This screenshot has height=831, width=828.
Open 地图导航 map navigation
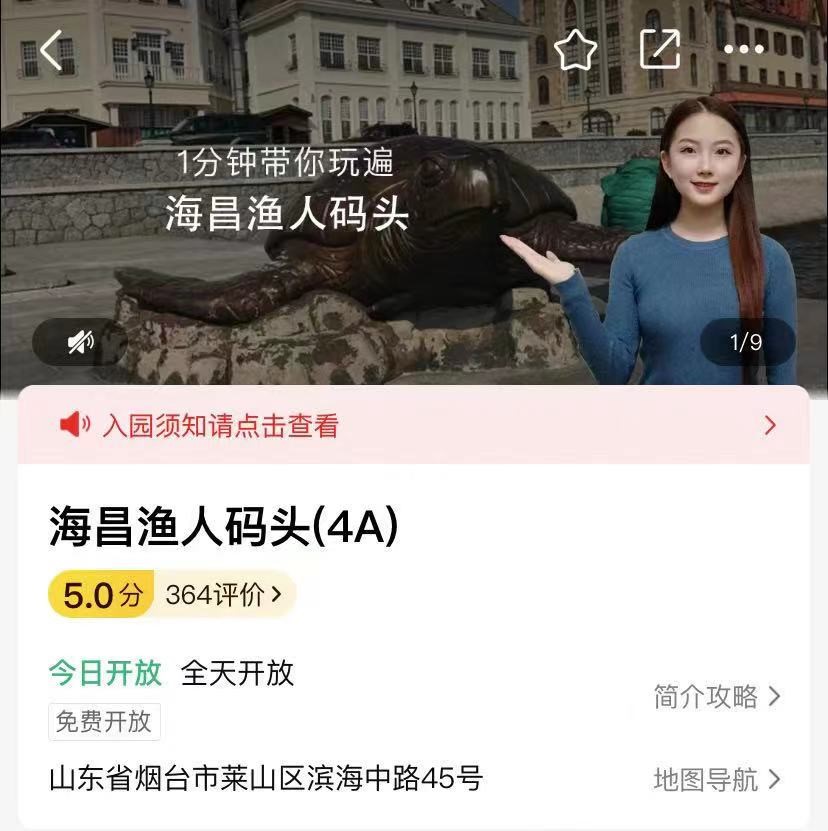(x=717, y=779)
